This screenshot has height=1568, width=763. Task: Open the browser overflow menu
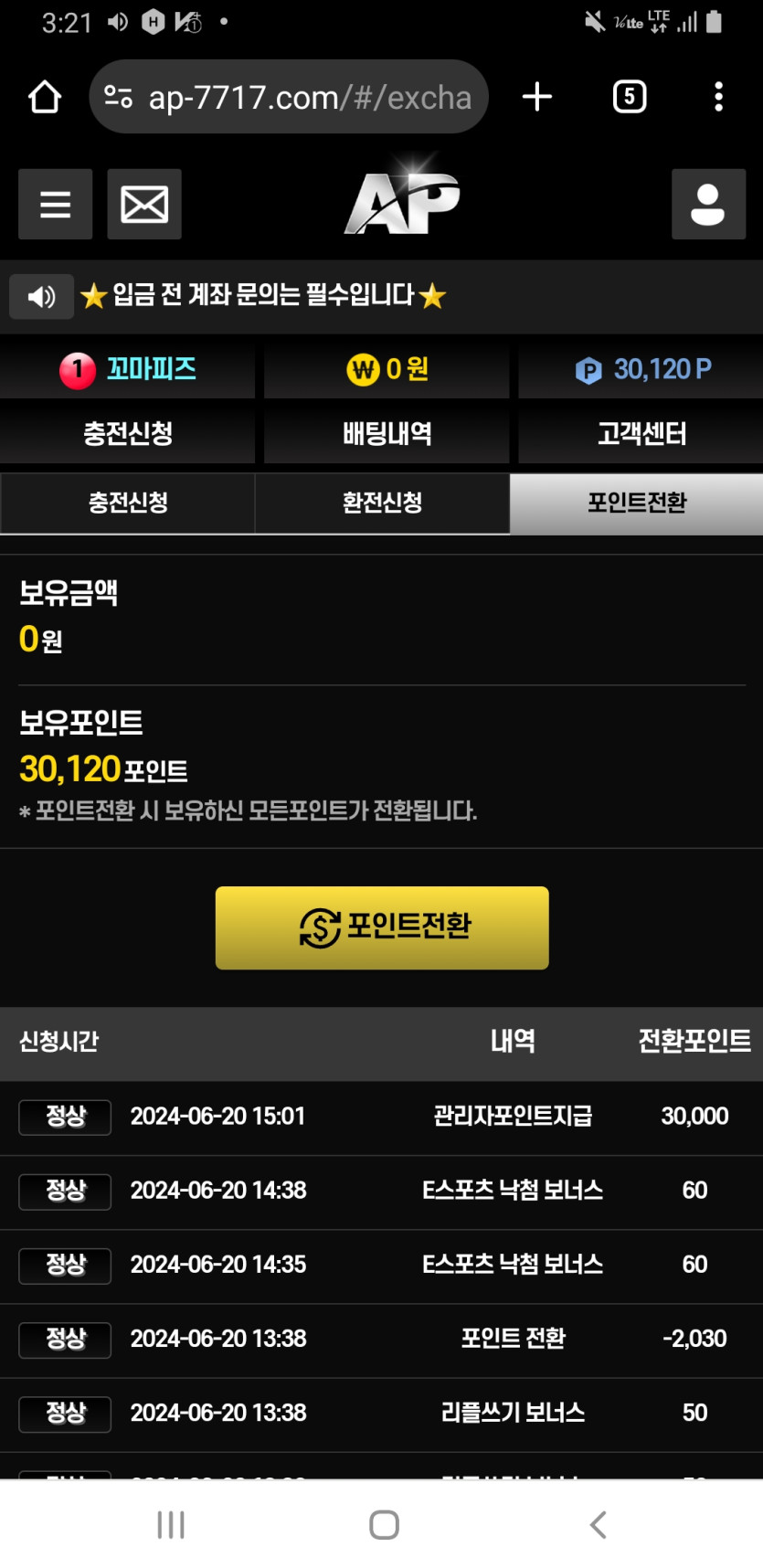click(x=719, y=97)
